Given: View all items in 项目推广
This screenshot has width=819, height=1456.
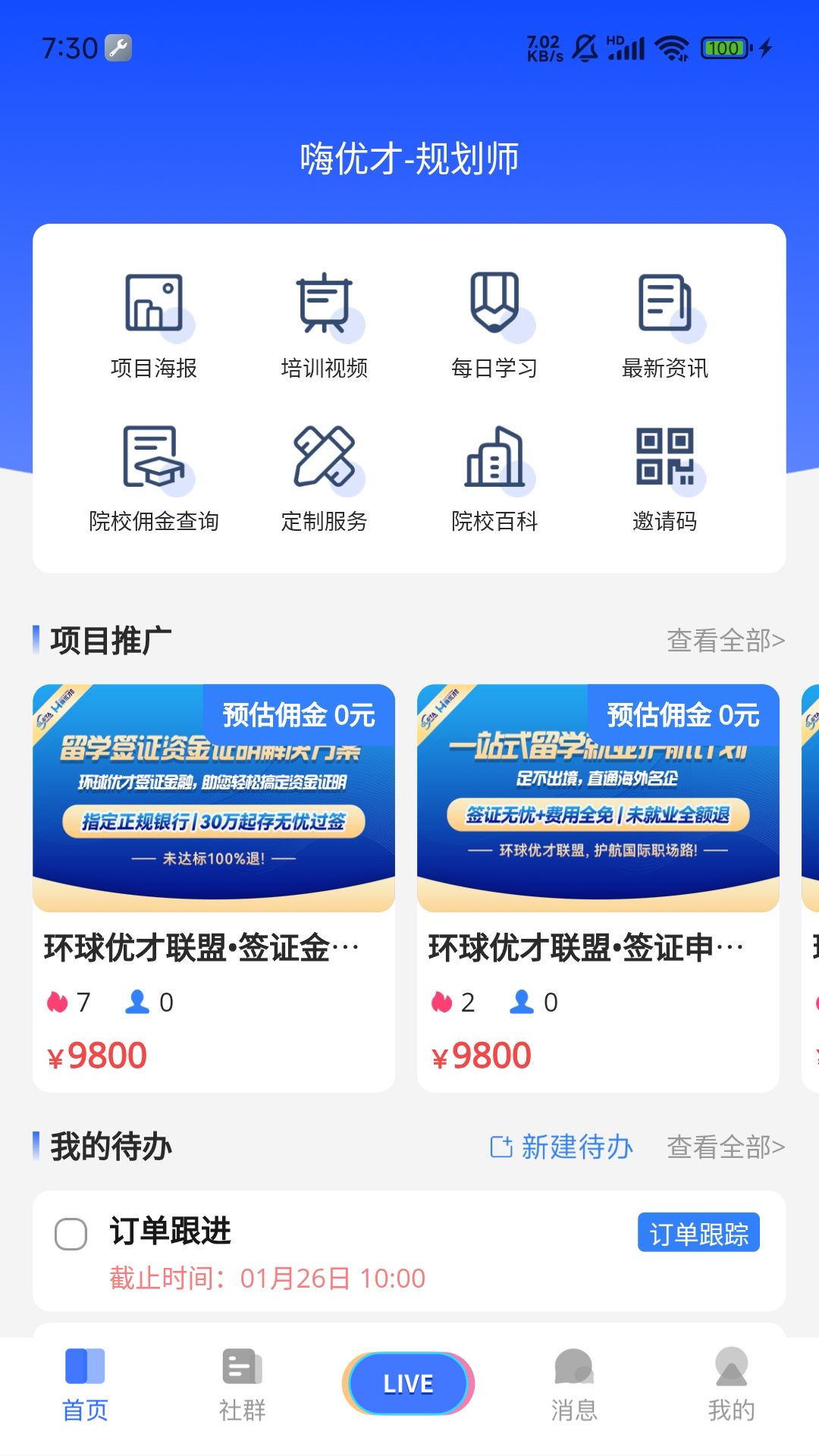Looking at the screenshot, I should [x=725, y=641].
